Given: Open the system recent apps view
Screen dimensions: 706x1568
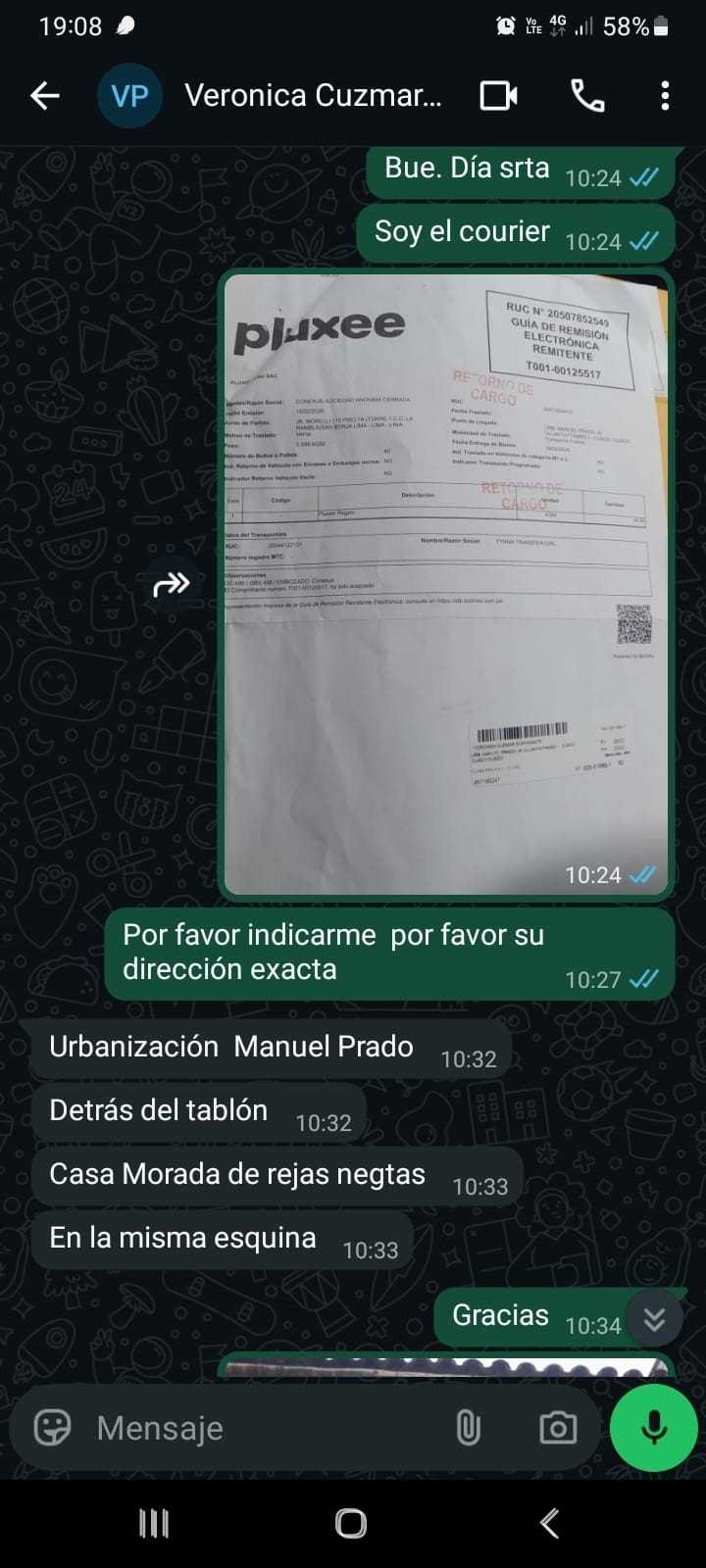Looking at the screenshot, I should coord(154,1523).
